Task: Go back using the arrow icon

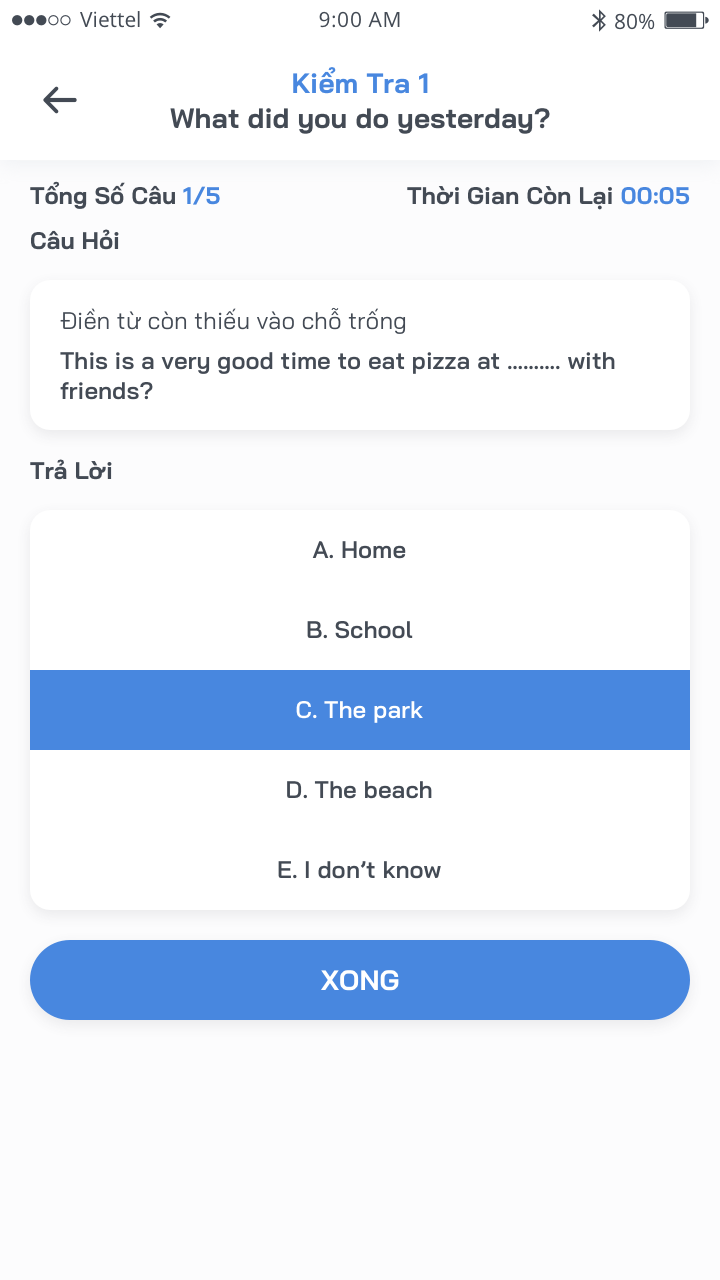Action: coord(60,99)
